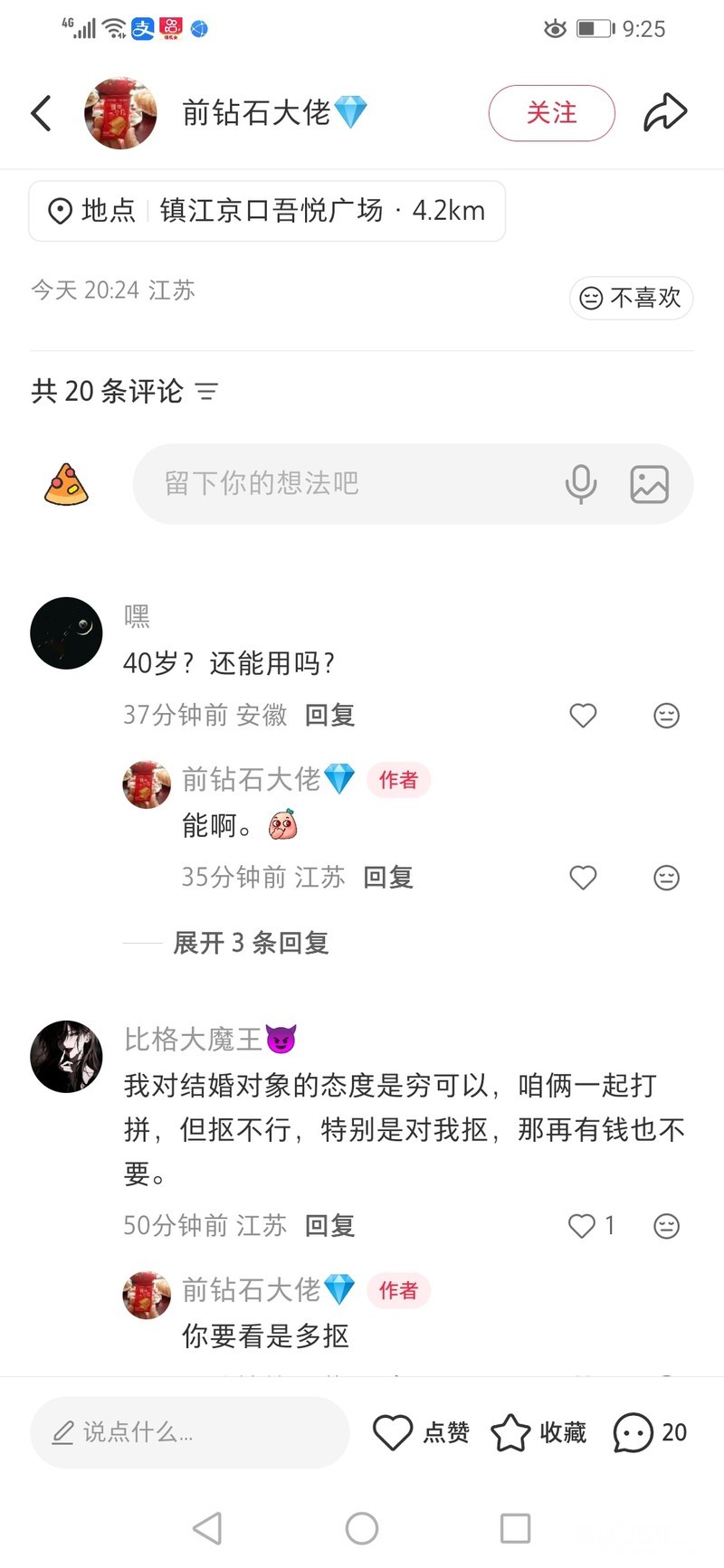Open the comment sorting options
Image resolution: width=724 pixels, height=1568 pixels.
(207, 392)
